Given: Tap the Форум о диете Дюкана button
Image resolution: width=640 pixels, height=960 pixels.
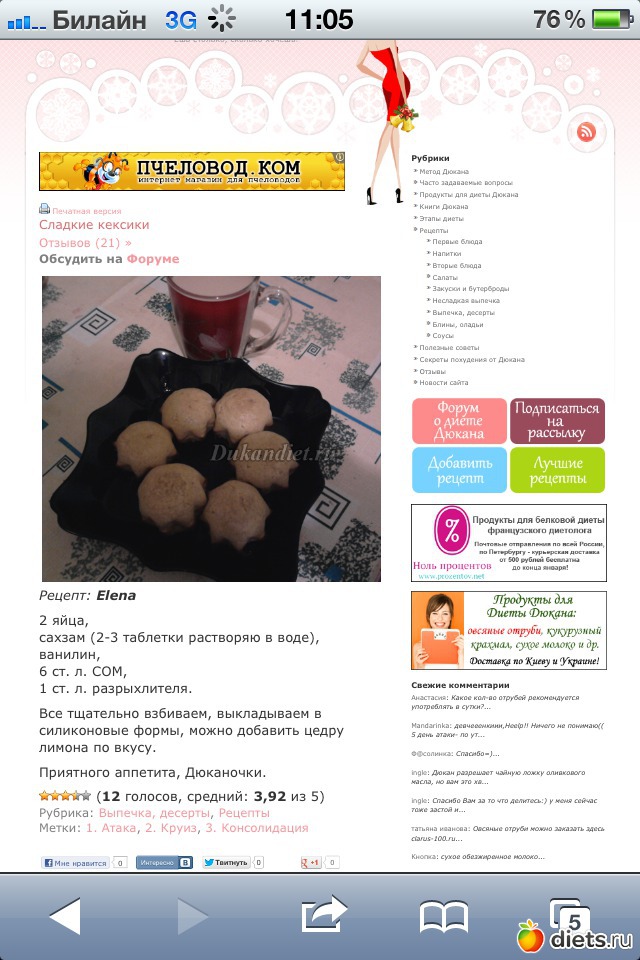Looking at the screenshot, I should point(459,421).
